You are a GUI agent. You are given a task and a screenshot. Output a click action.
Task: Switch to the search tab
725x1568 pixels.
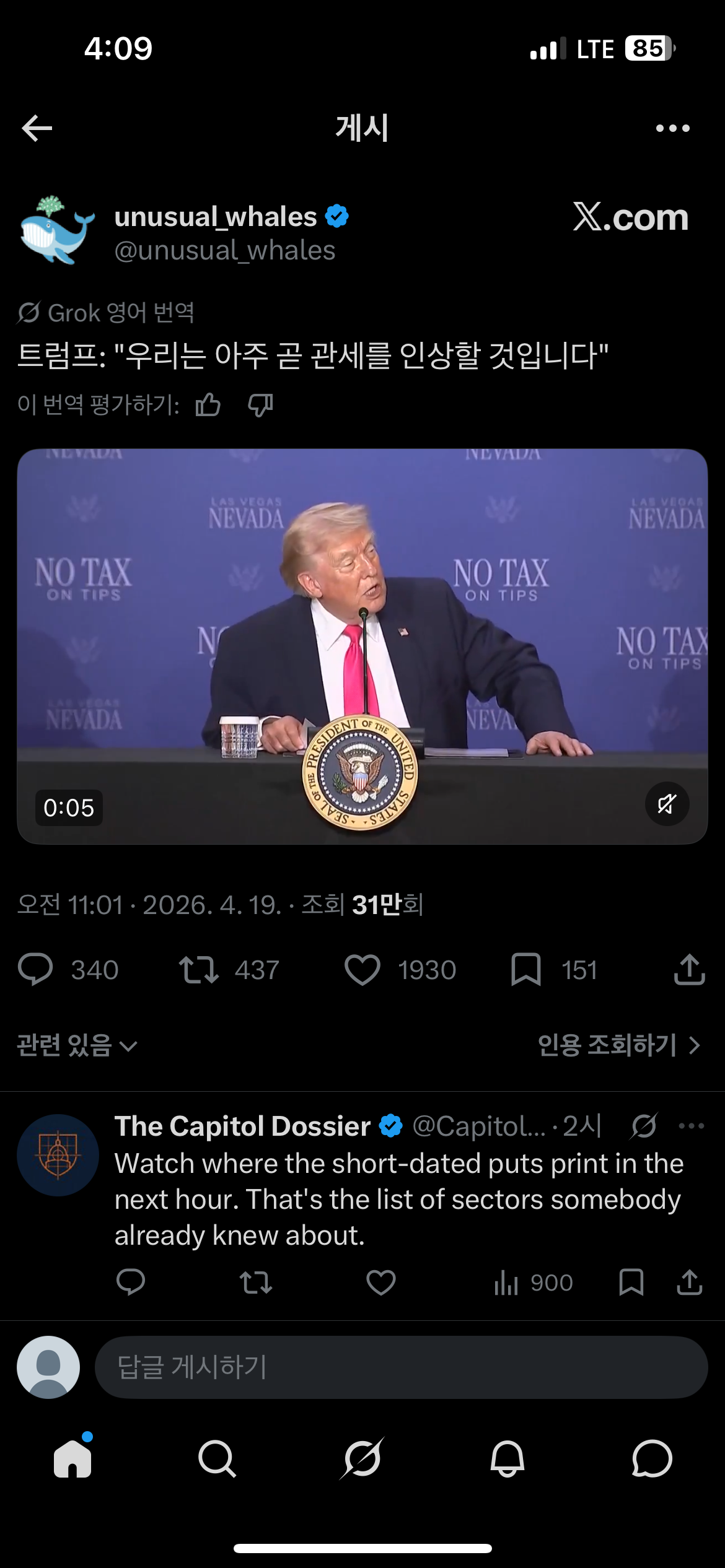[x=217, y=1458]
